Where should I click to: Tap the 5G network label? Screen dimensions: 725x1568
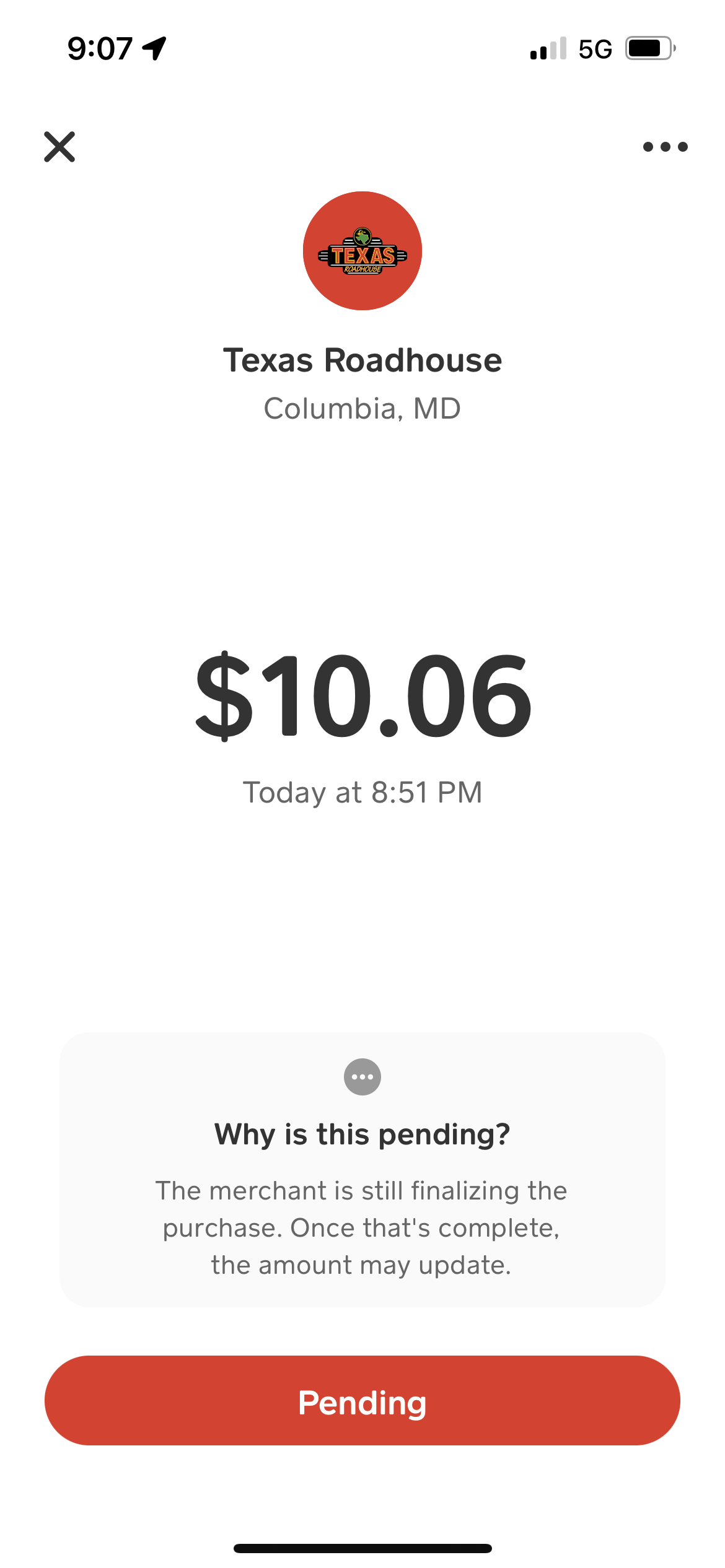tap(593, 48)
